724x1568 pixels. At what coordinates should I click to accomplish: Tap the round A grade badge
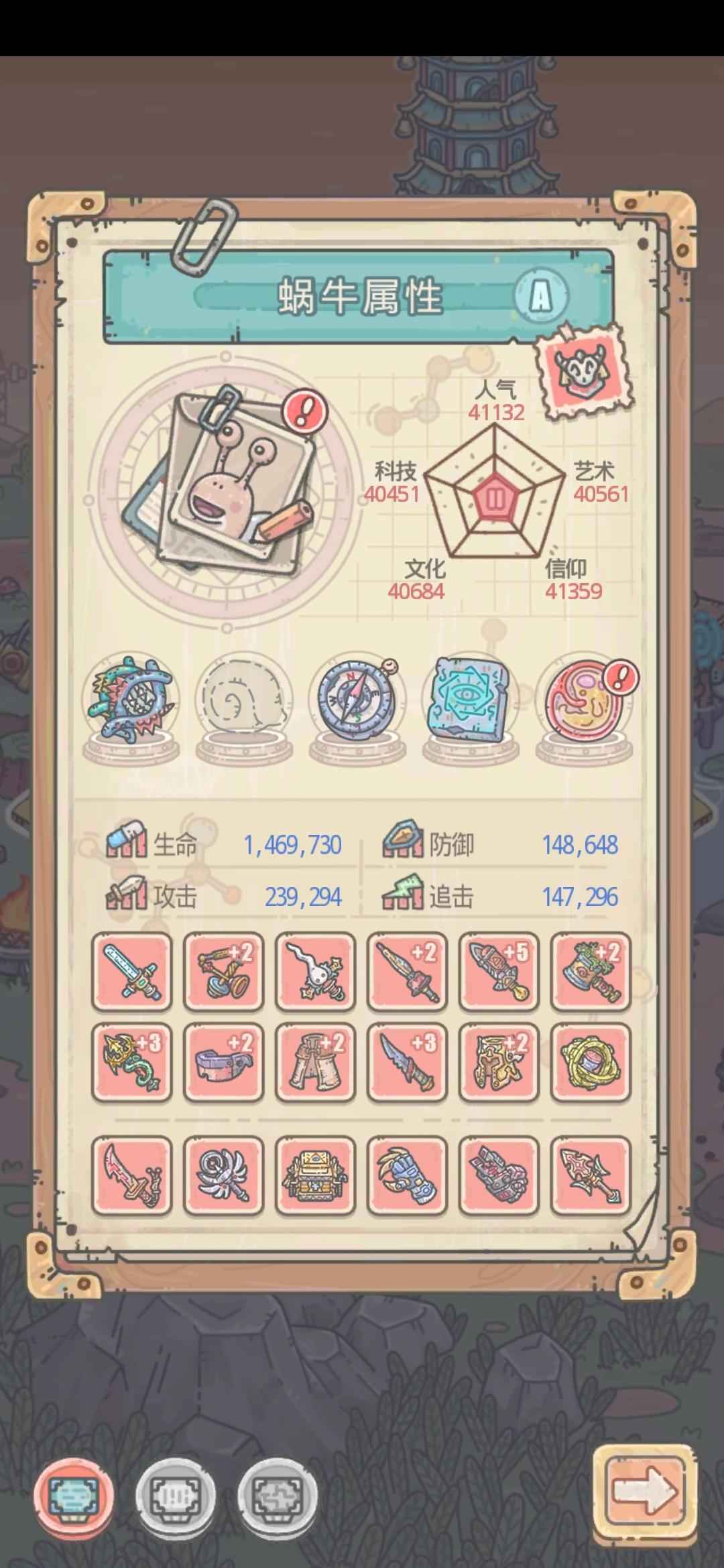point(540,295)
